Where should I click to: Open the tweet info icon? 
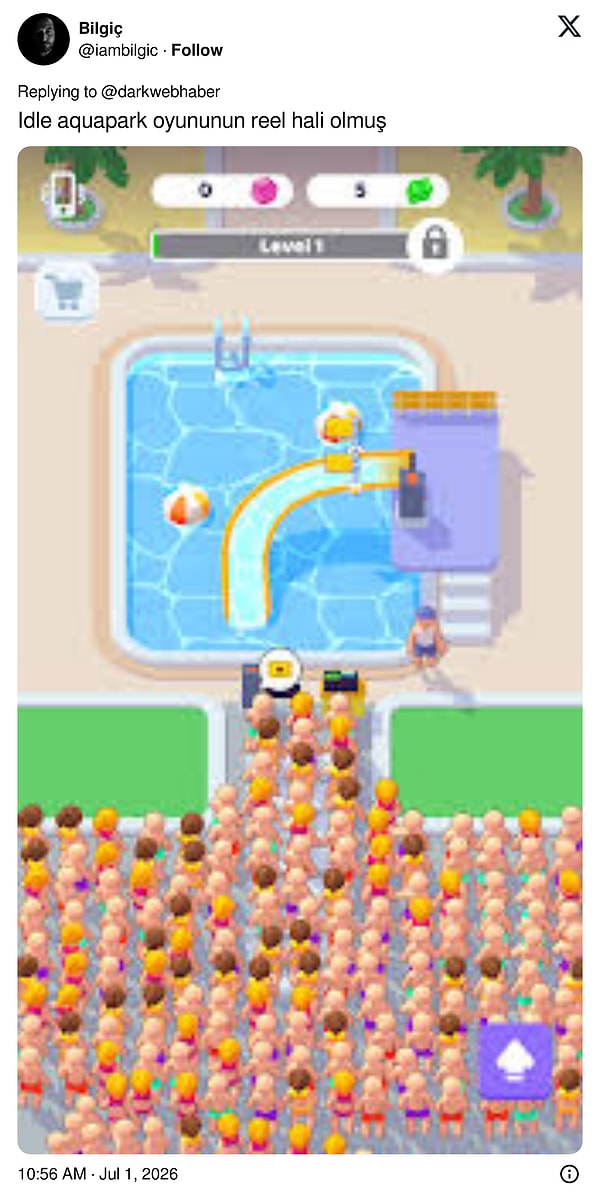tap(570, 1174)
